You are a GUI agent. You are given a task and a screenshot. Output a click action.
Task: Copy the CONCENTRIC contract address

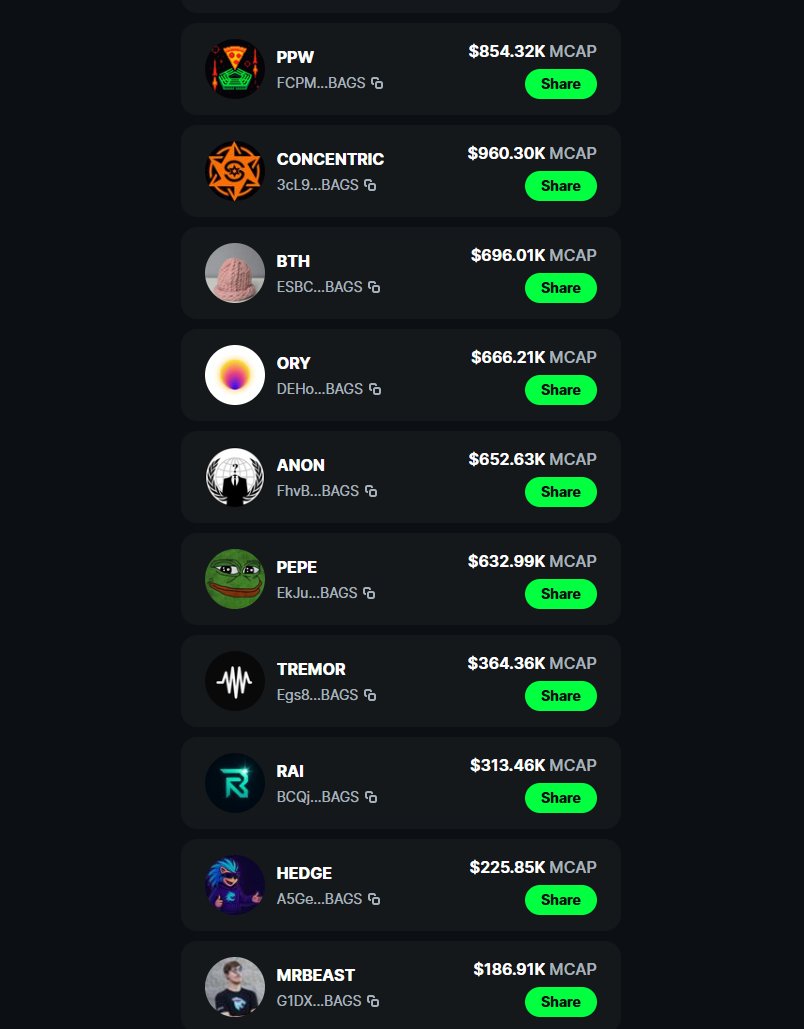pos(370,185)
